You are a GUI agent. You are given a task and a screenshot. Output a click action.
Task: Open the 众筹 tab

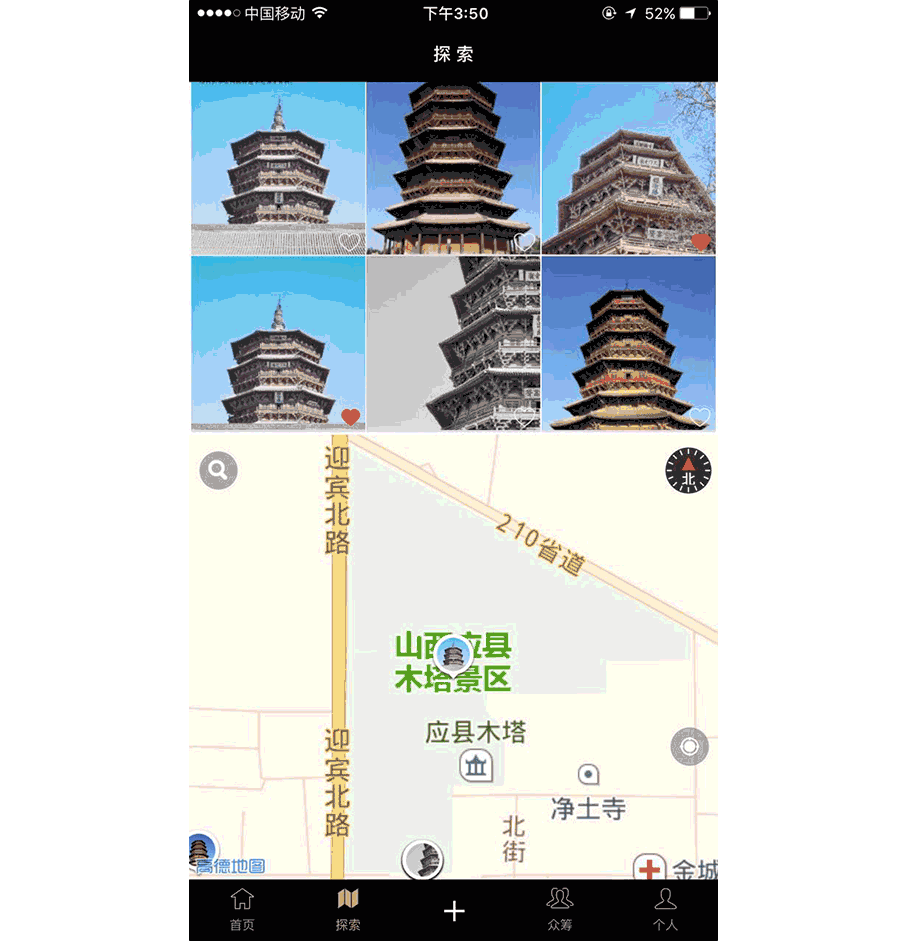click(x=560, y=908)
